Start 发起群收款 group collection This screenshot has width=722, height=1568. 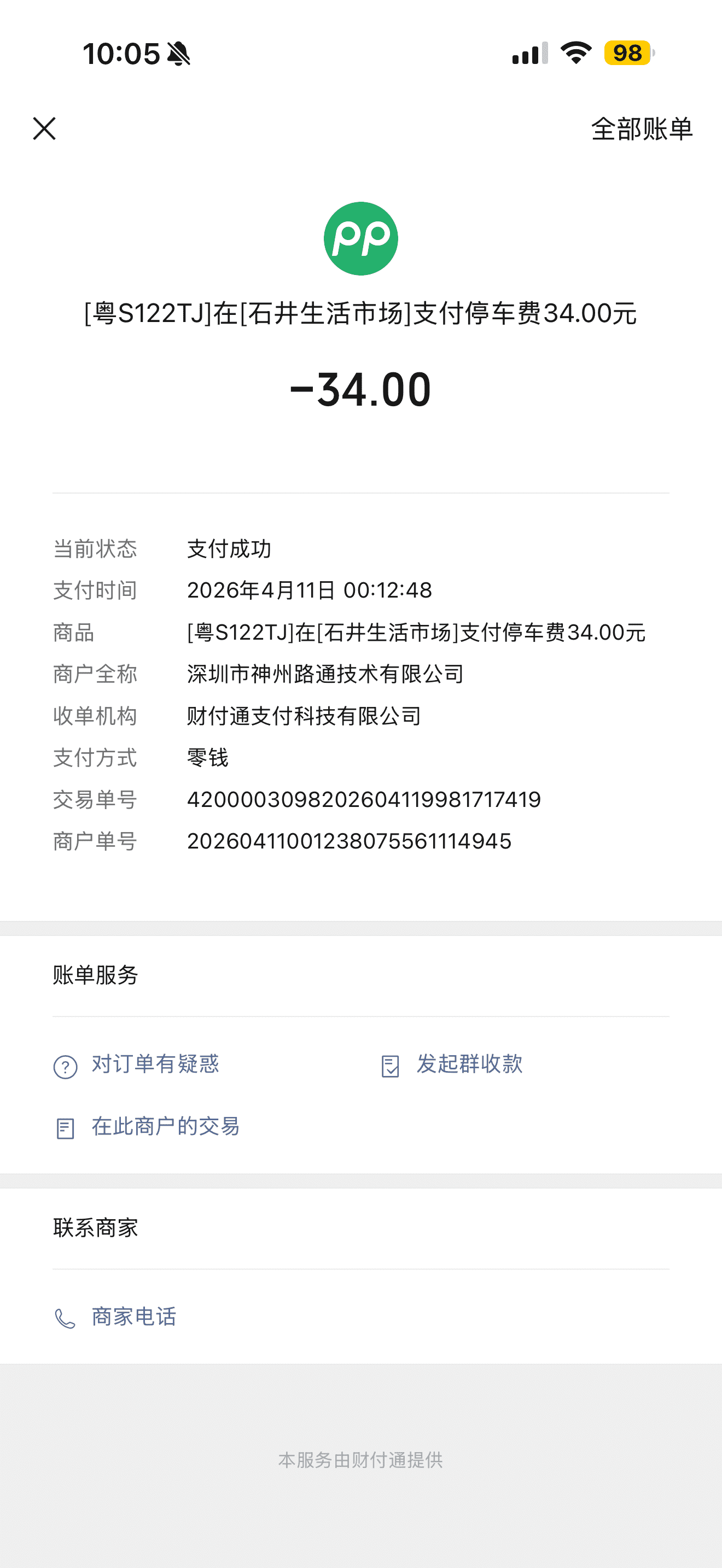click(x=469, y=1064)
